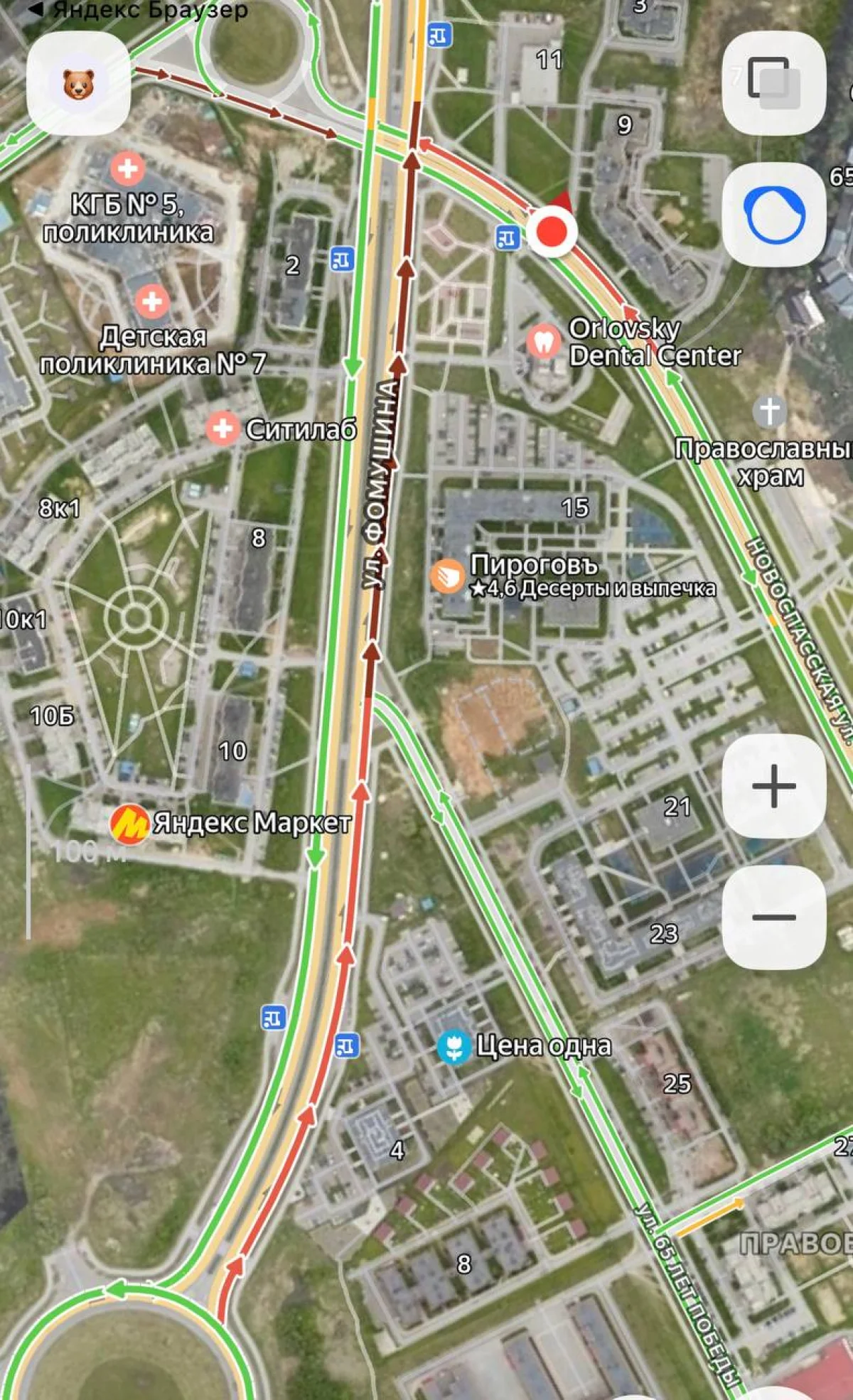
Task: Tap the overlapping squares button
Action: pyautogui.click(x=773, y=82)
